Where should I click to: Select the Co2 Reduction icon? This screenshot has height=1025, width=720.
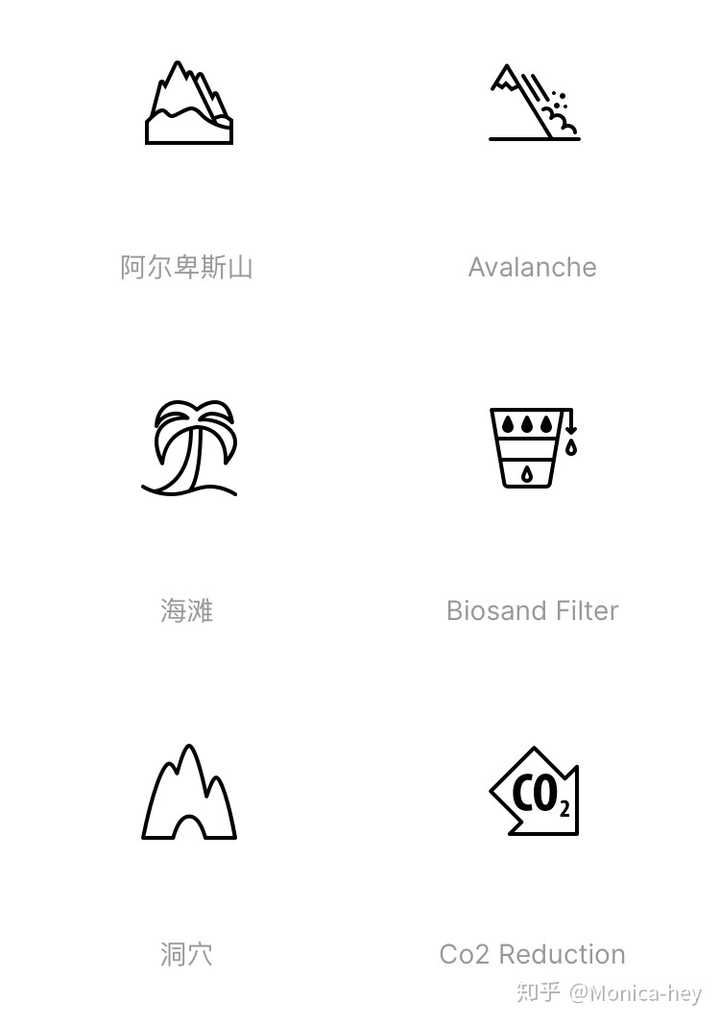[x=534, y=791]
